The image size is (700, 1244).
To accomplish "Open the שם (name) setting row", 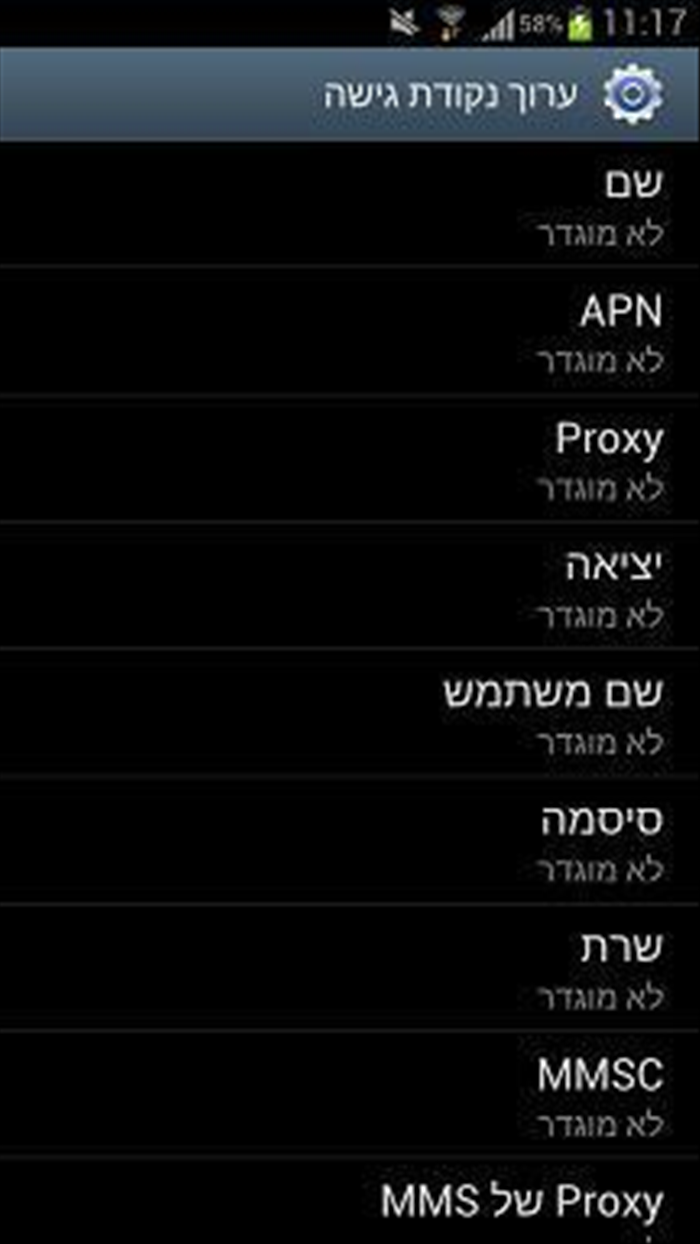I will coord(350,204).
